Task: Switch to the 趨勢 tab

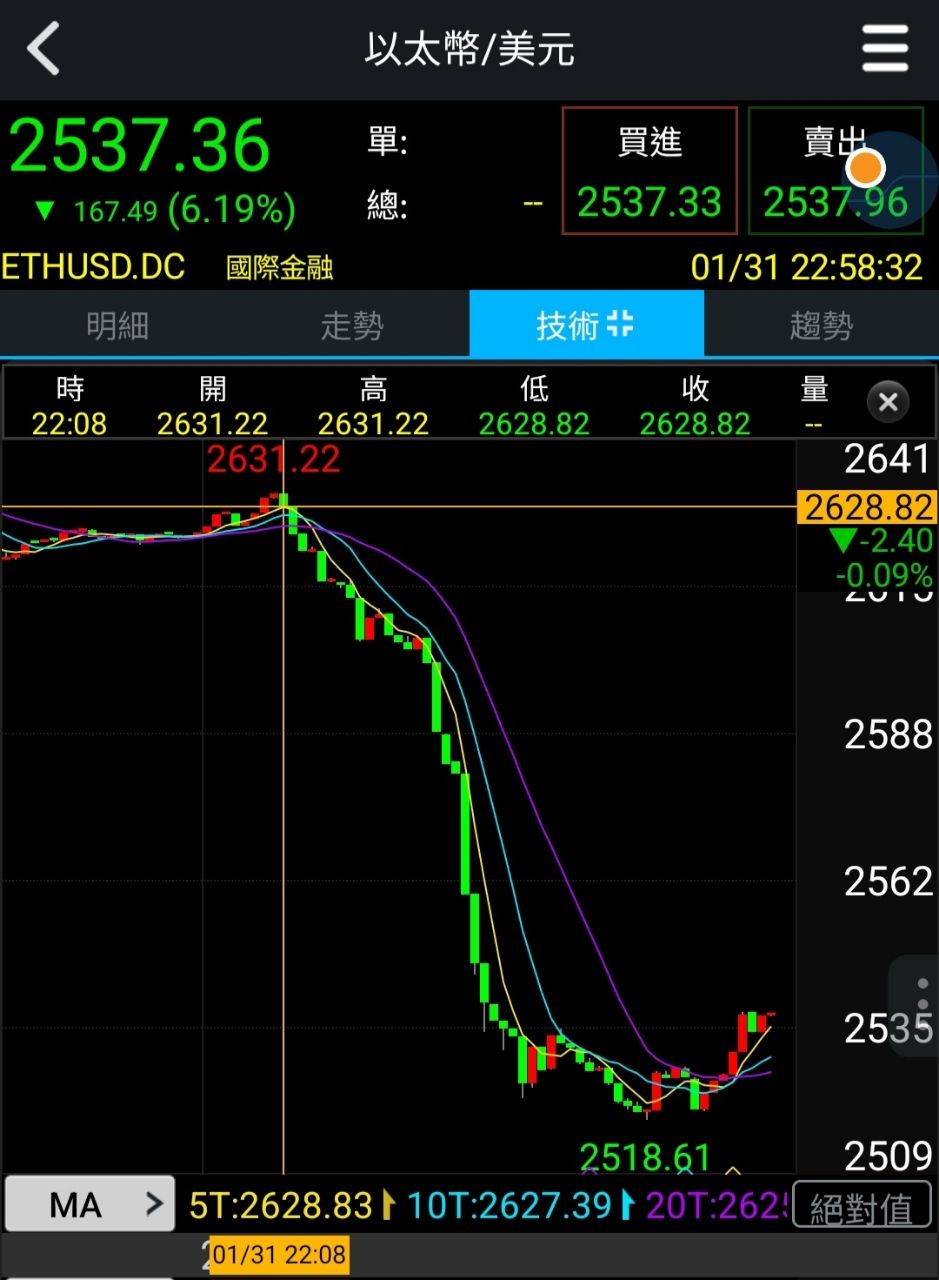Action: click(821, 325)
